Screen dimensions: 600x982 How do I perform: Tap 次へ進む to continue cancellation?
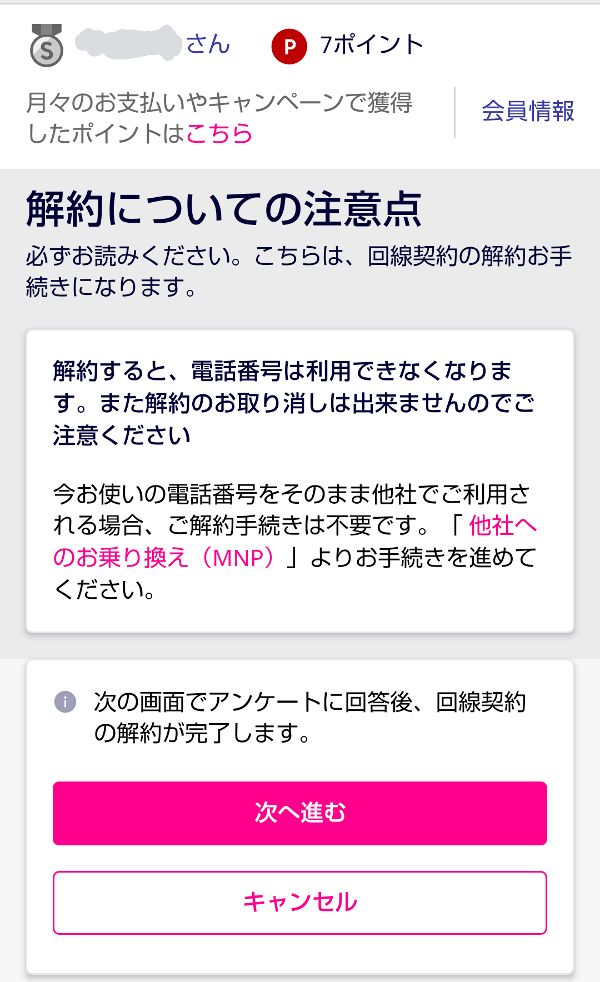(x=300, y=813)
